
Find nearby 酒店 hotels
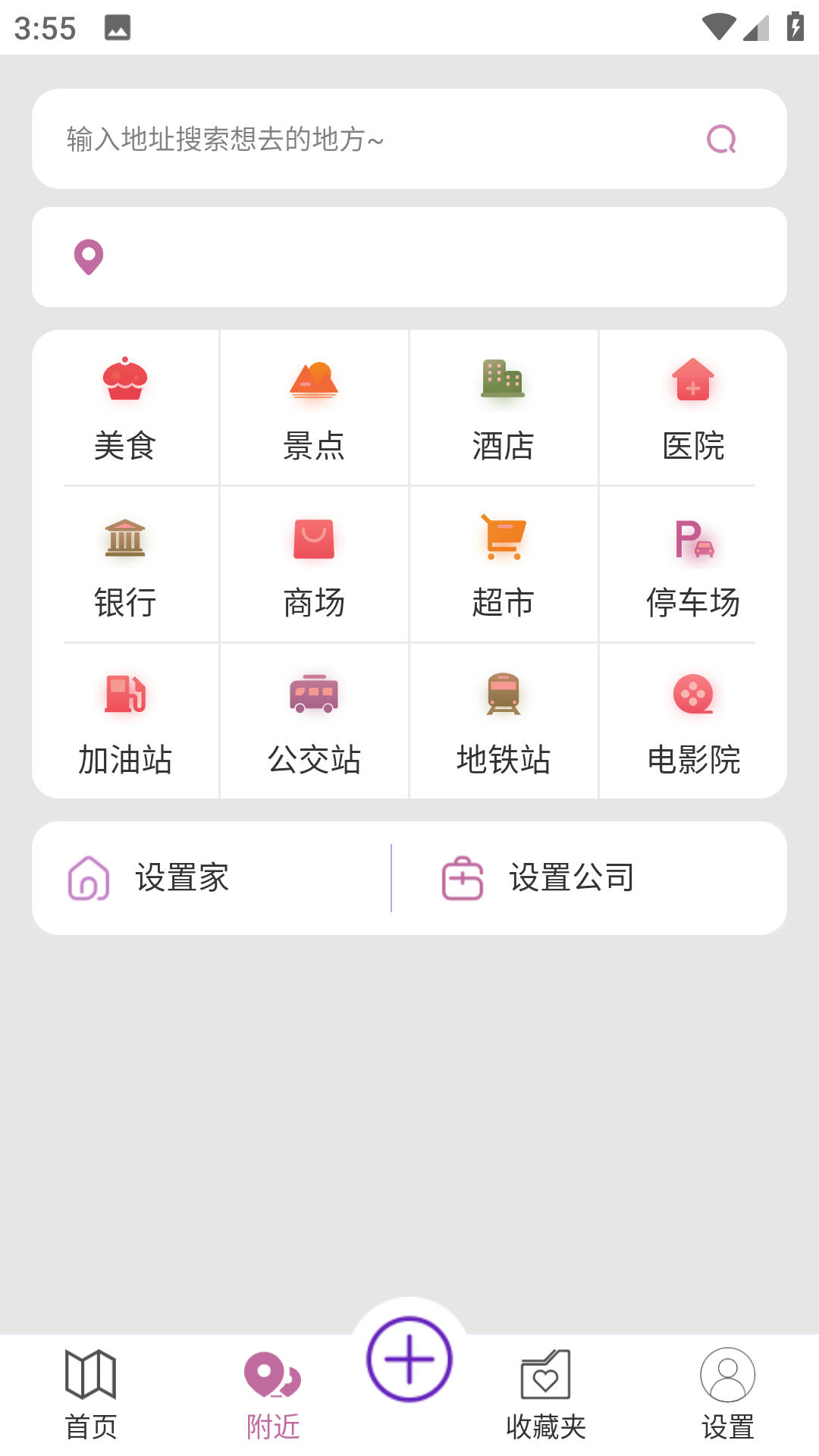pos(504,409)
